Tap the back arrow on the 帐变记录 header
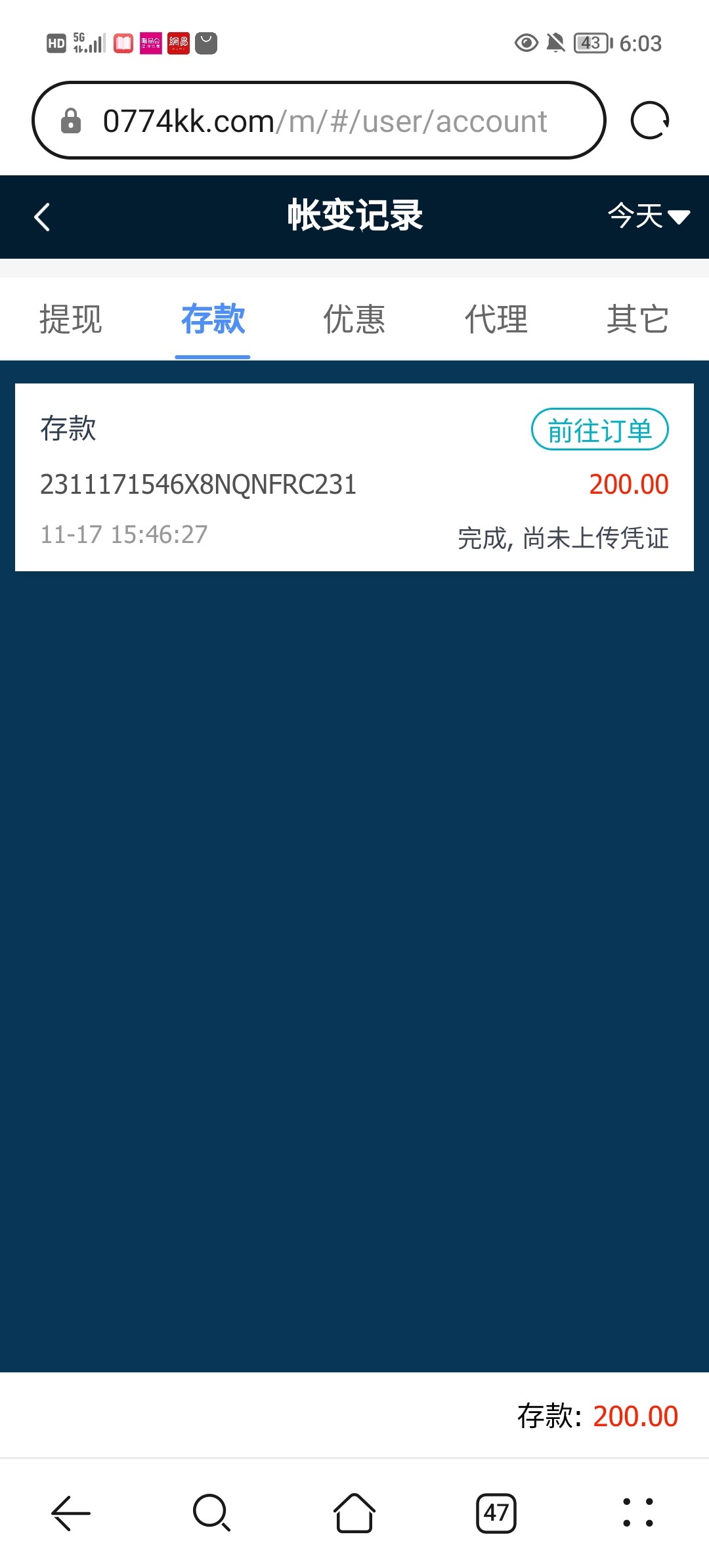Image resolution: width=709 pixels, height=1568 pixels. (x=42, y=217)
